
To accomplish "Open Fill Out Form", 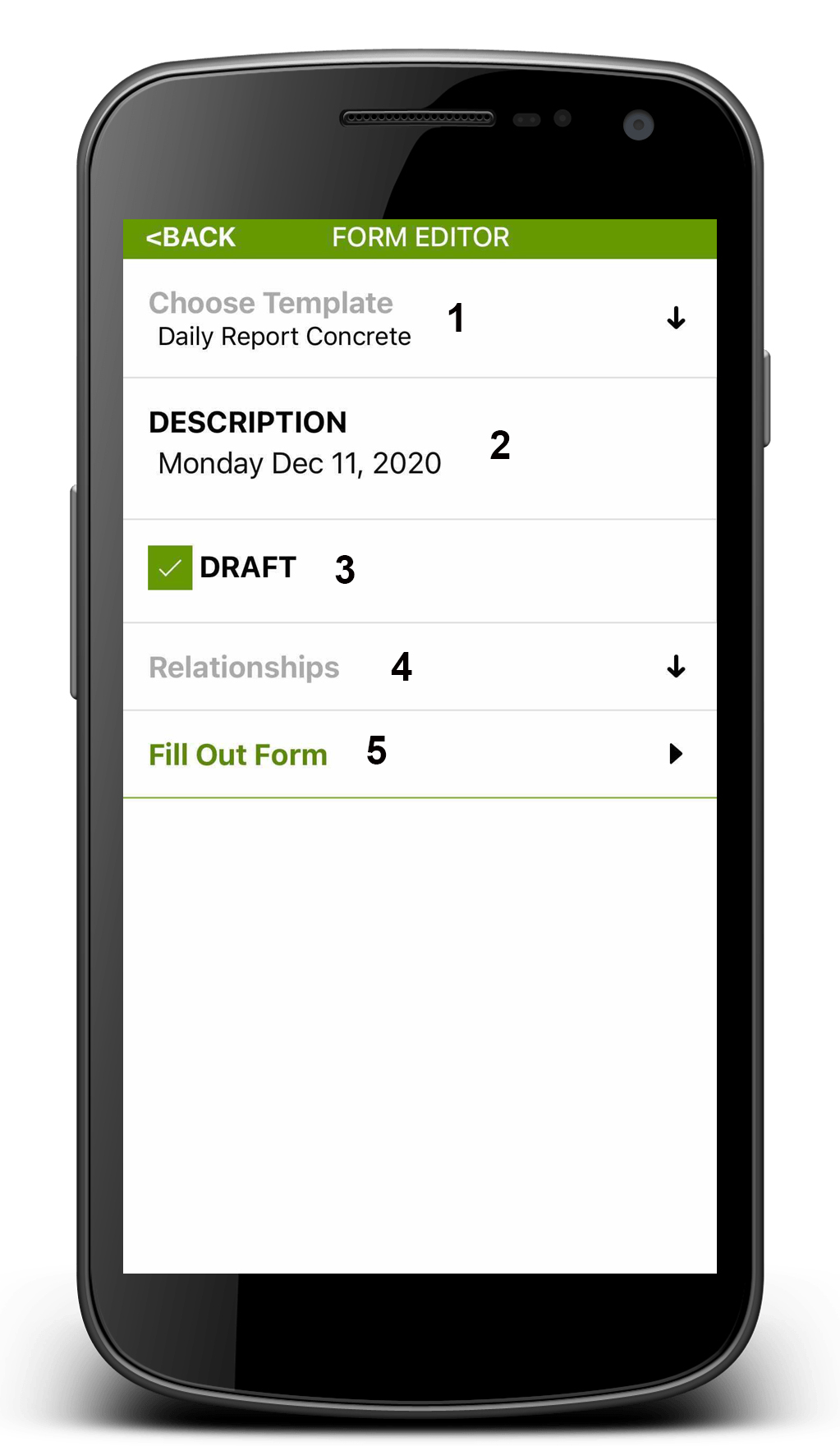I will (675, 754).
